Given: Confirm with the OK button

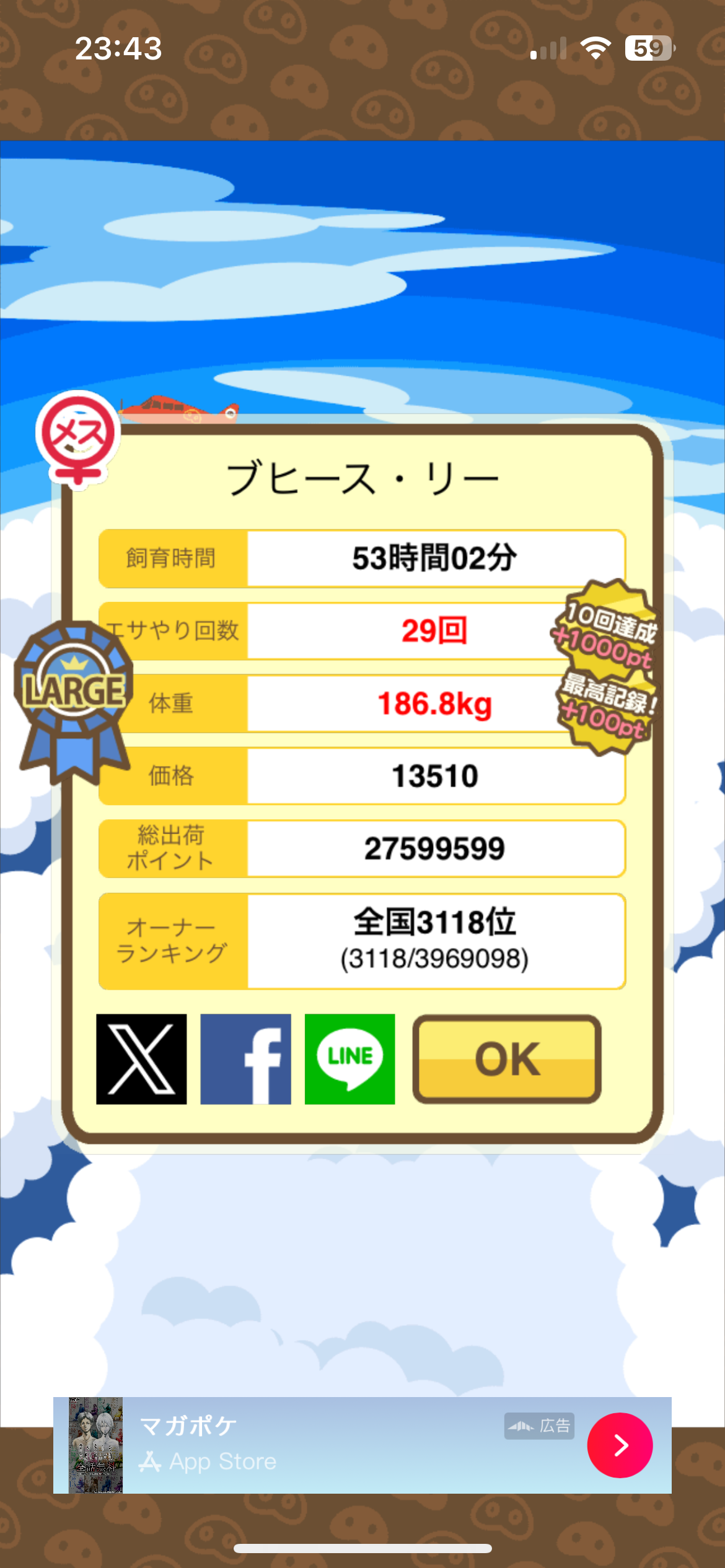Looking at the screenshot, I should pos(507,1059).
